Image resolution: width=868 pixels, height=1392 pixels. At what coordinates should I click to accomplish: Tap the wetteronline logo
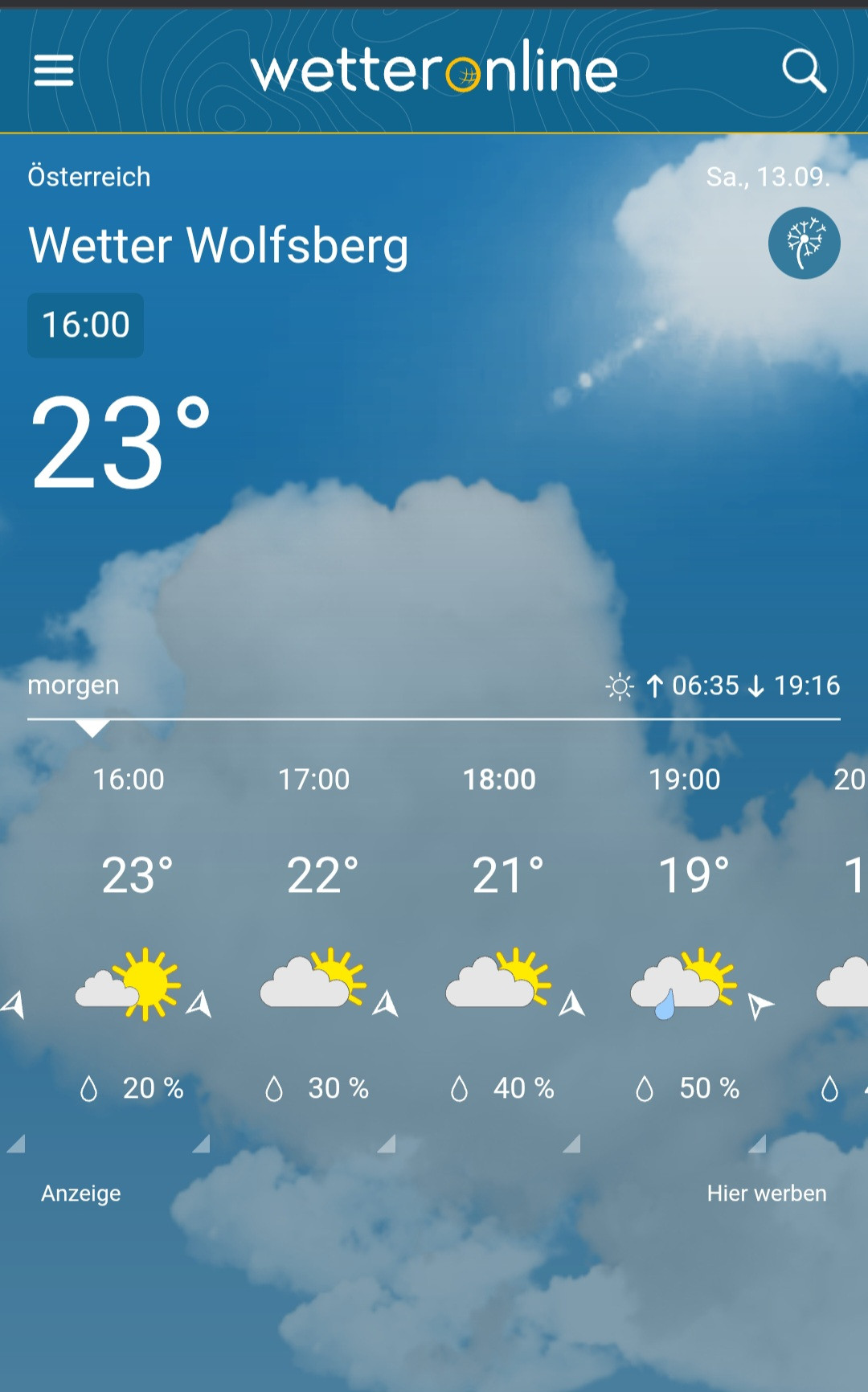pyautogui.click(x=434, y=71)
